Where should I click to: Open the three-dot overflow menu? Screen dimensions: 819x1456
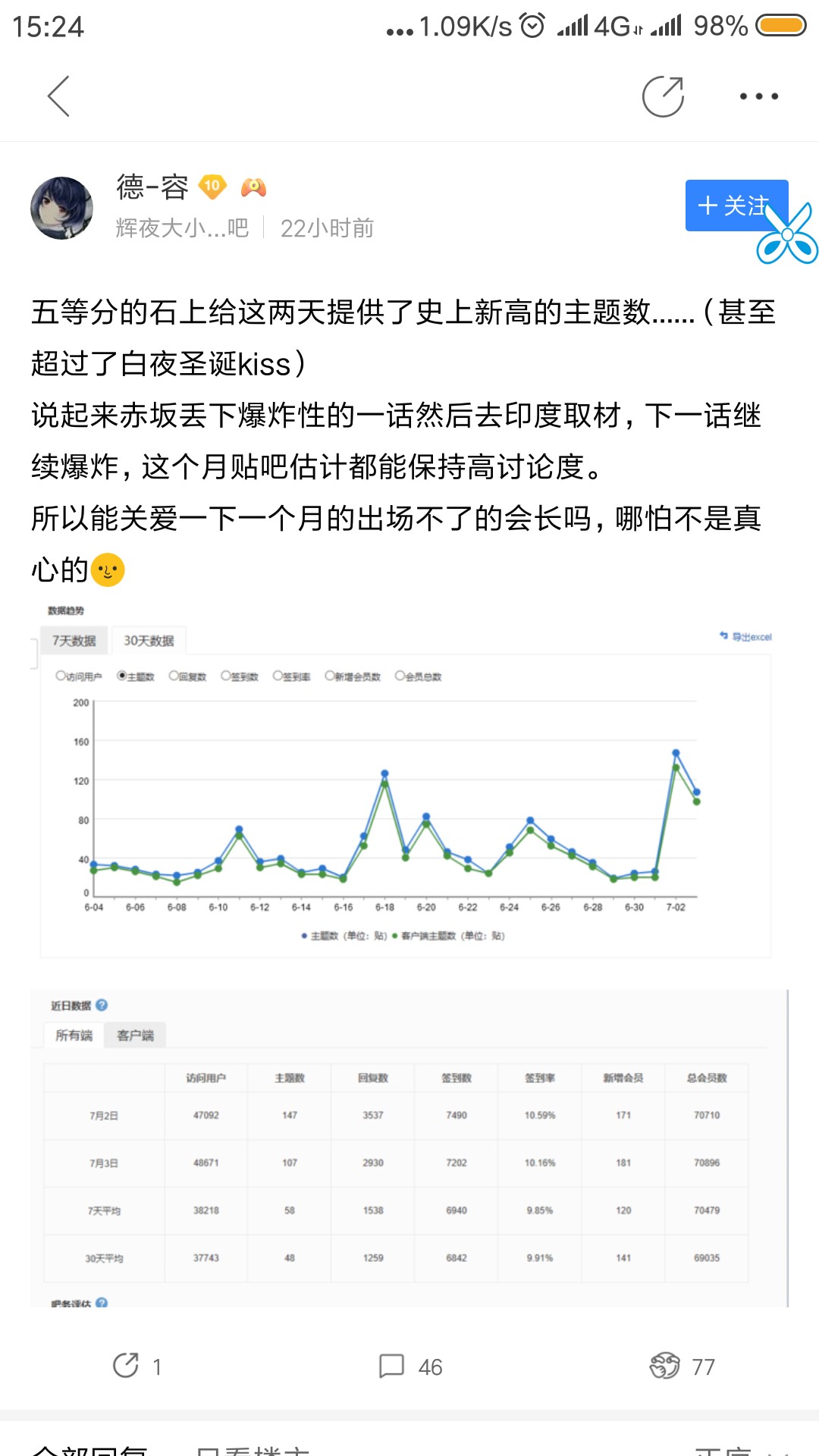[758, 96]
